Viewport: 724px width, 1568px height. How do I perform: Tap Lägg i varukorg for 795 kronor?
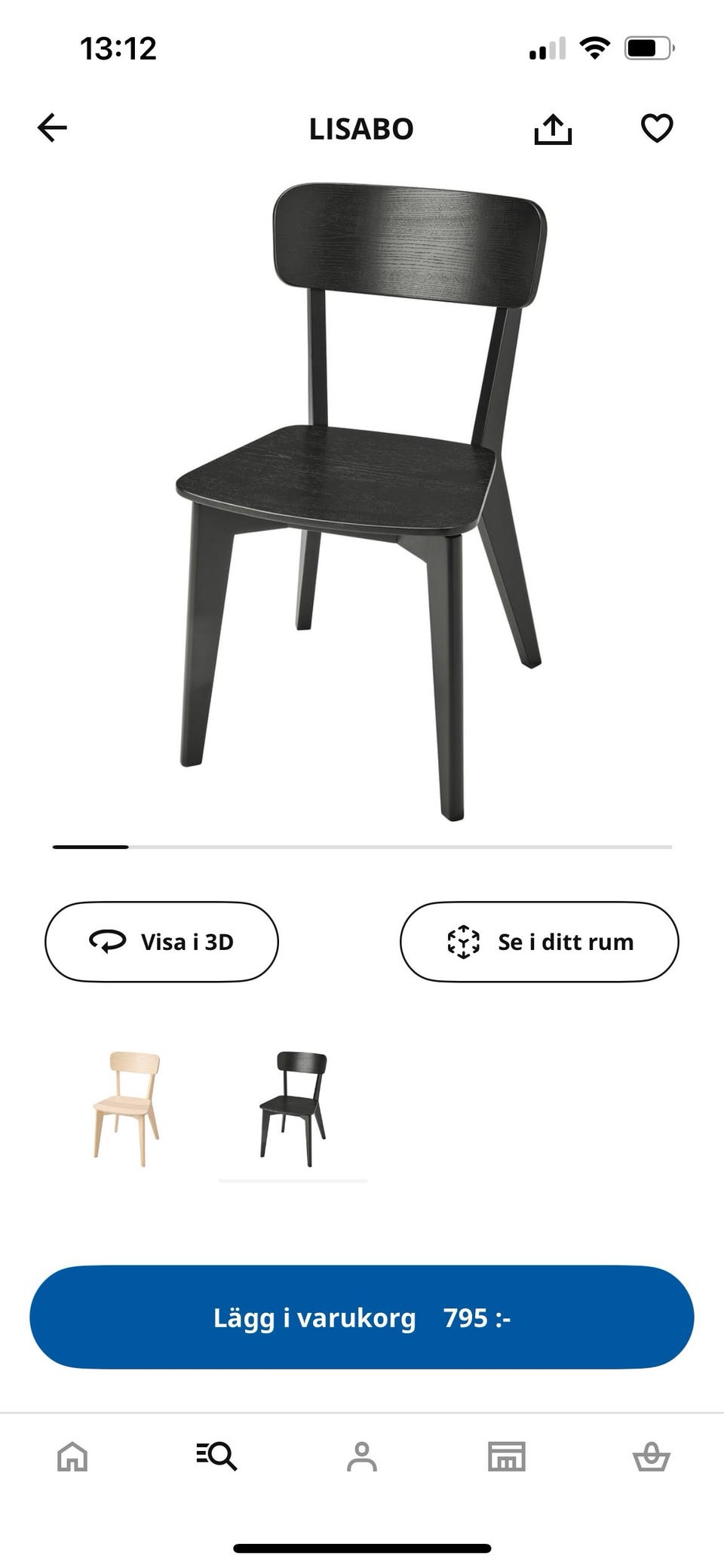[362, 1317]
